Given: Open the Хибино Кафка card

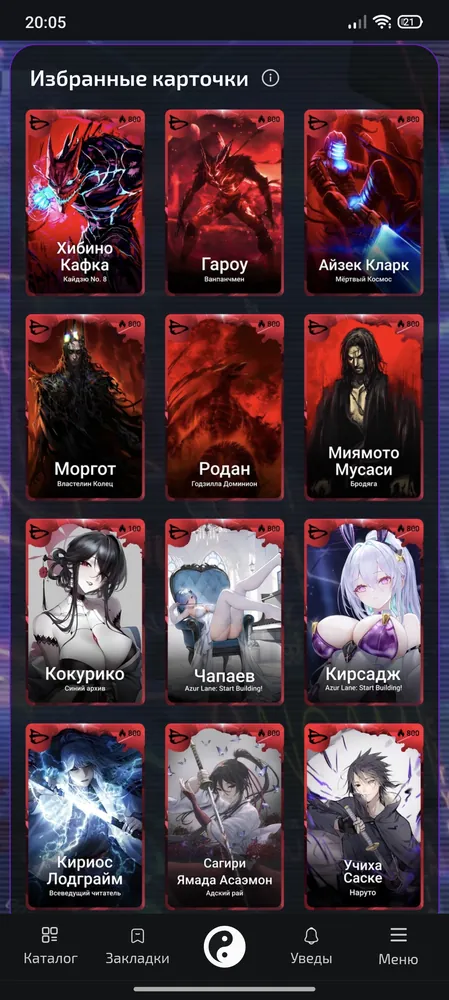Looking at the screenshot, I should coord(85,202).
